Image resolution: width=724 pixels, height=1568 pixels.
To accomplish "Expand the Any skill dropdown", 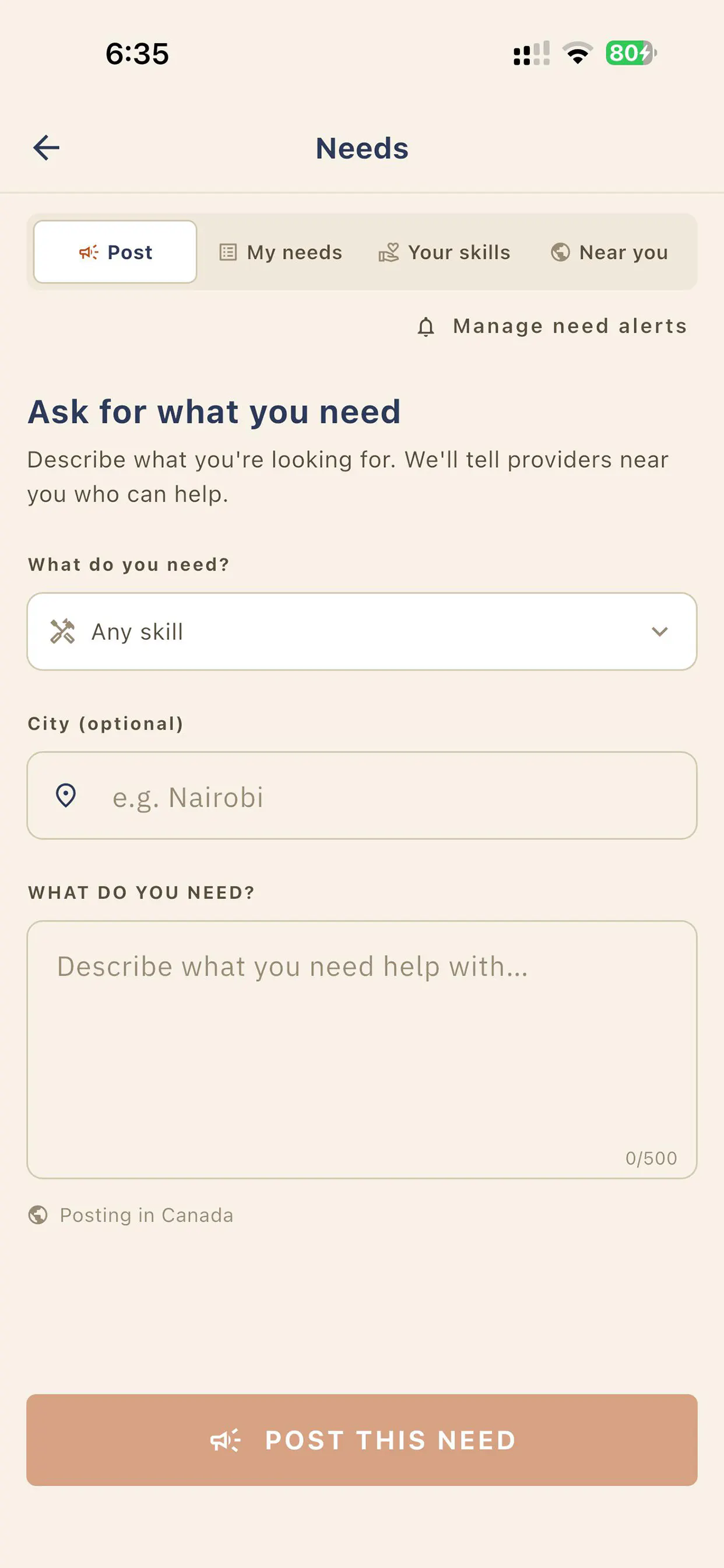I will point(362,632).
